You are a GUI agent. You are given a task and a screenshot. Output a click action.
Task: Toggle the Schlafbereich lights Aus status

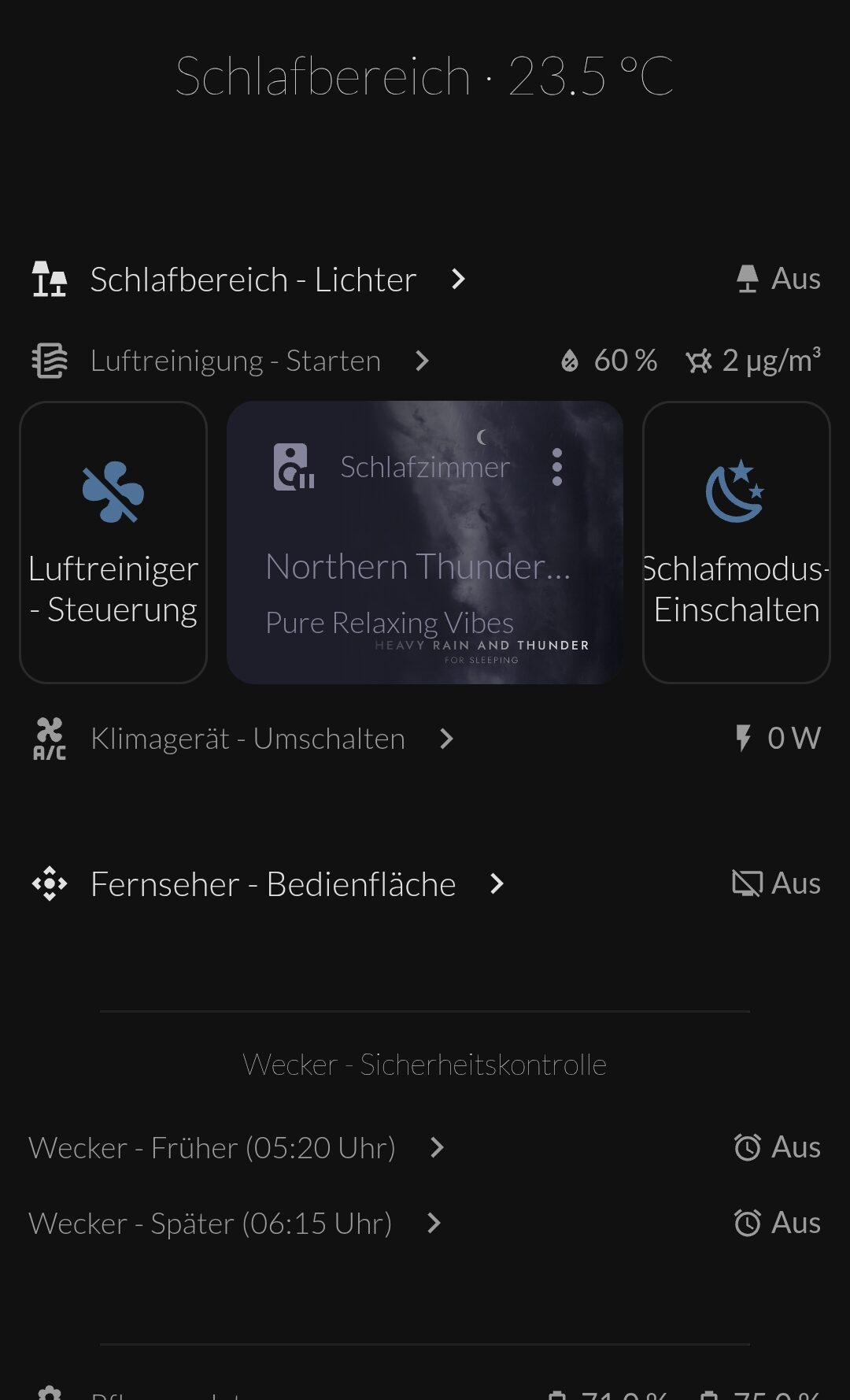[x=778, y=279]
